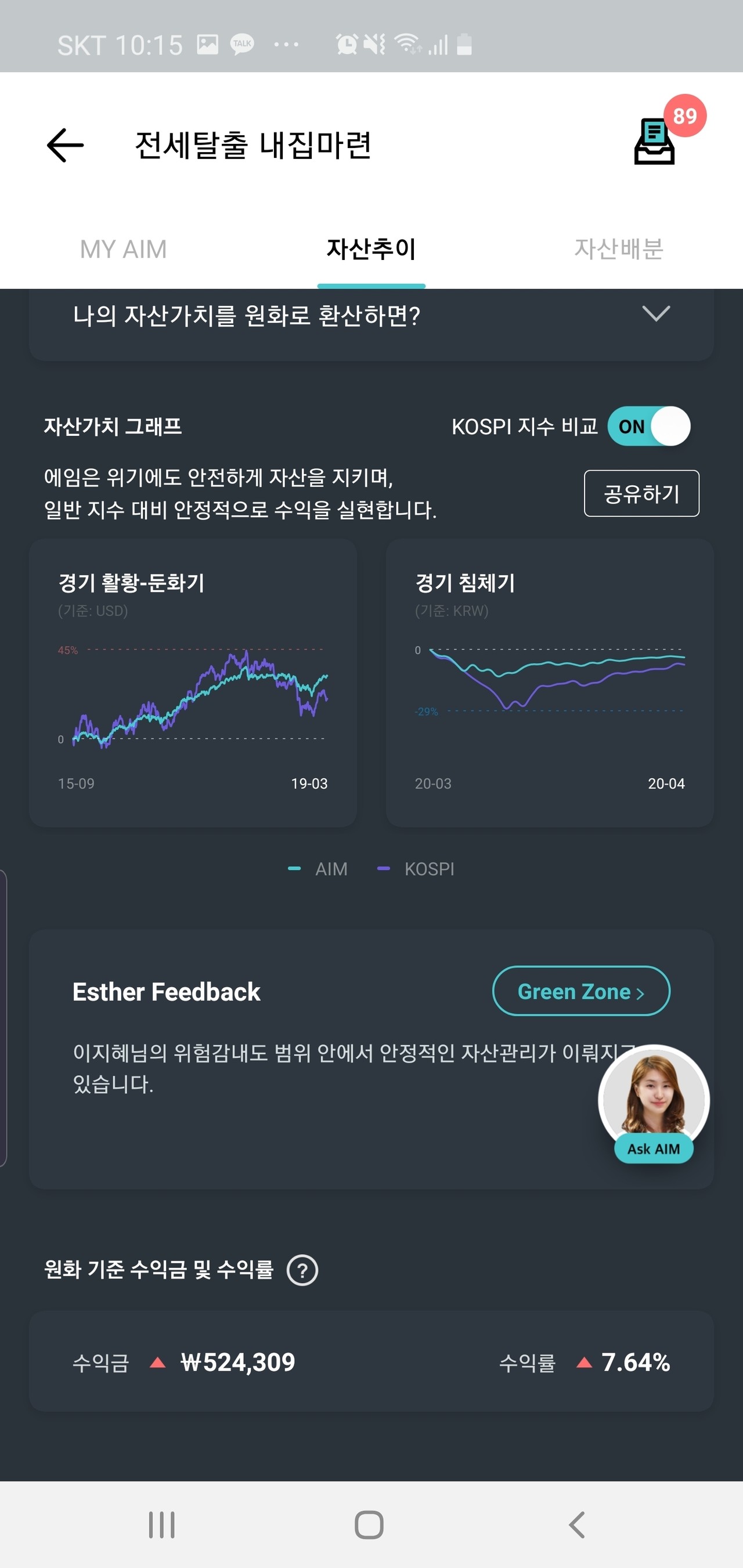Expand the alarm icon in the status bar

click(x=345, y=44)
